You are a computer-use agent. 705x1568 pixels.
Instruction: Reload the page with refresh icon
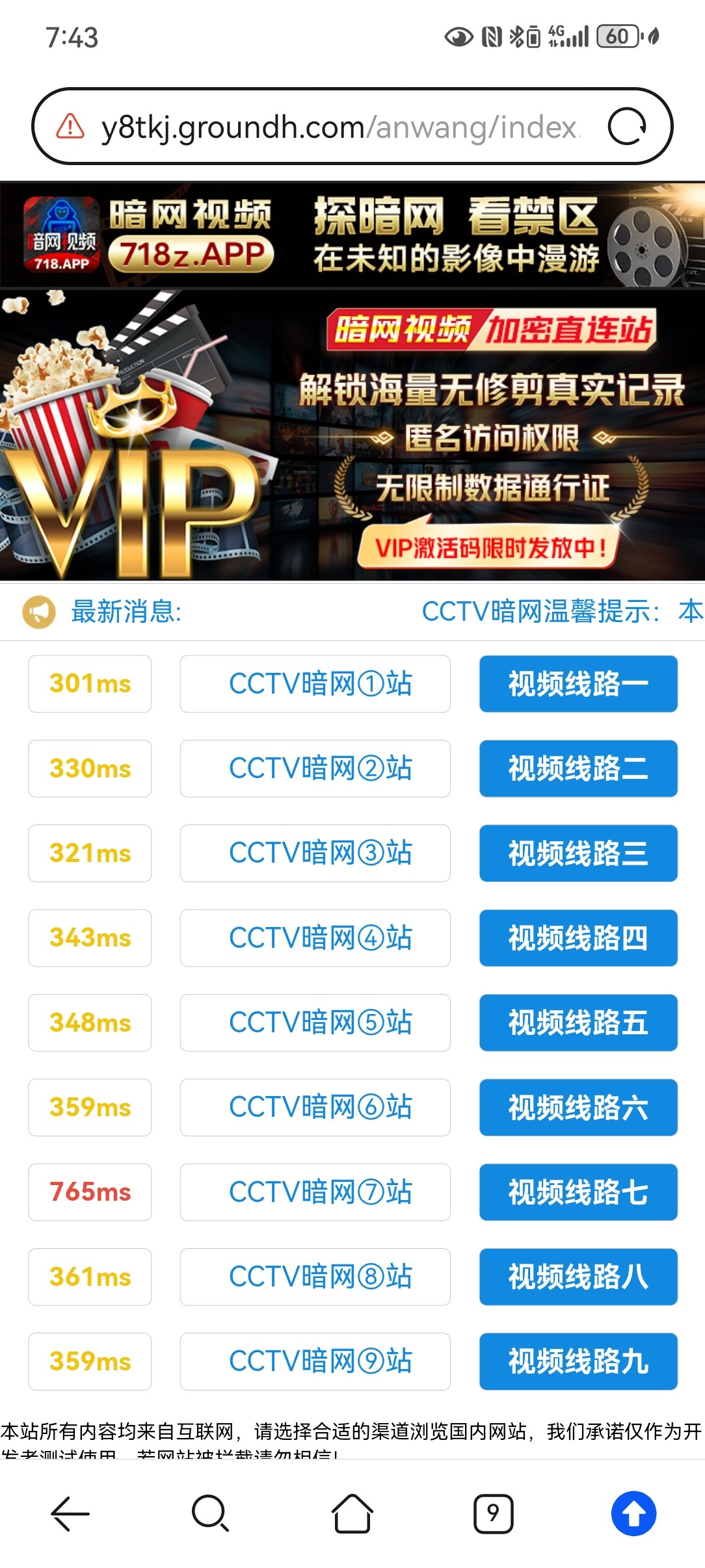pos(626,126)
